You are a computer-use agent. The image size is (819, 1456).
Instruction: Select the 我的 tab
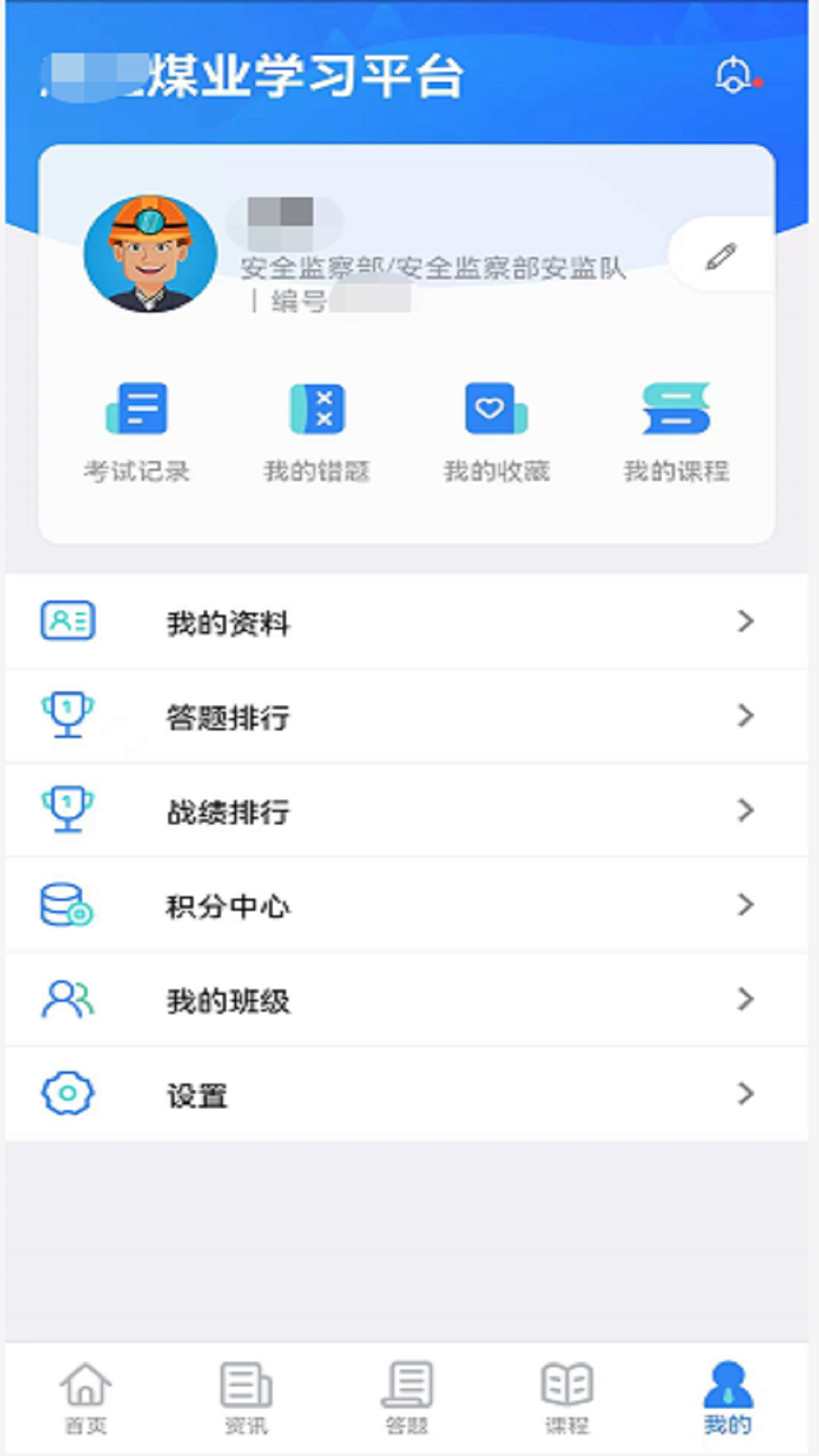[728, 1399]
